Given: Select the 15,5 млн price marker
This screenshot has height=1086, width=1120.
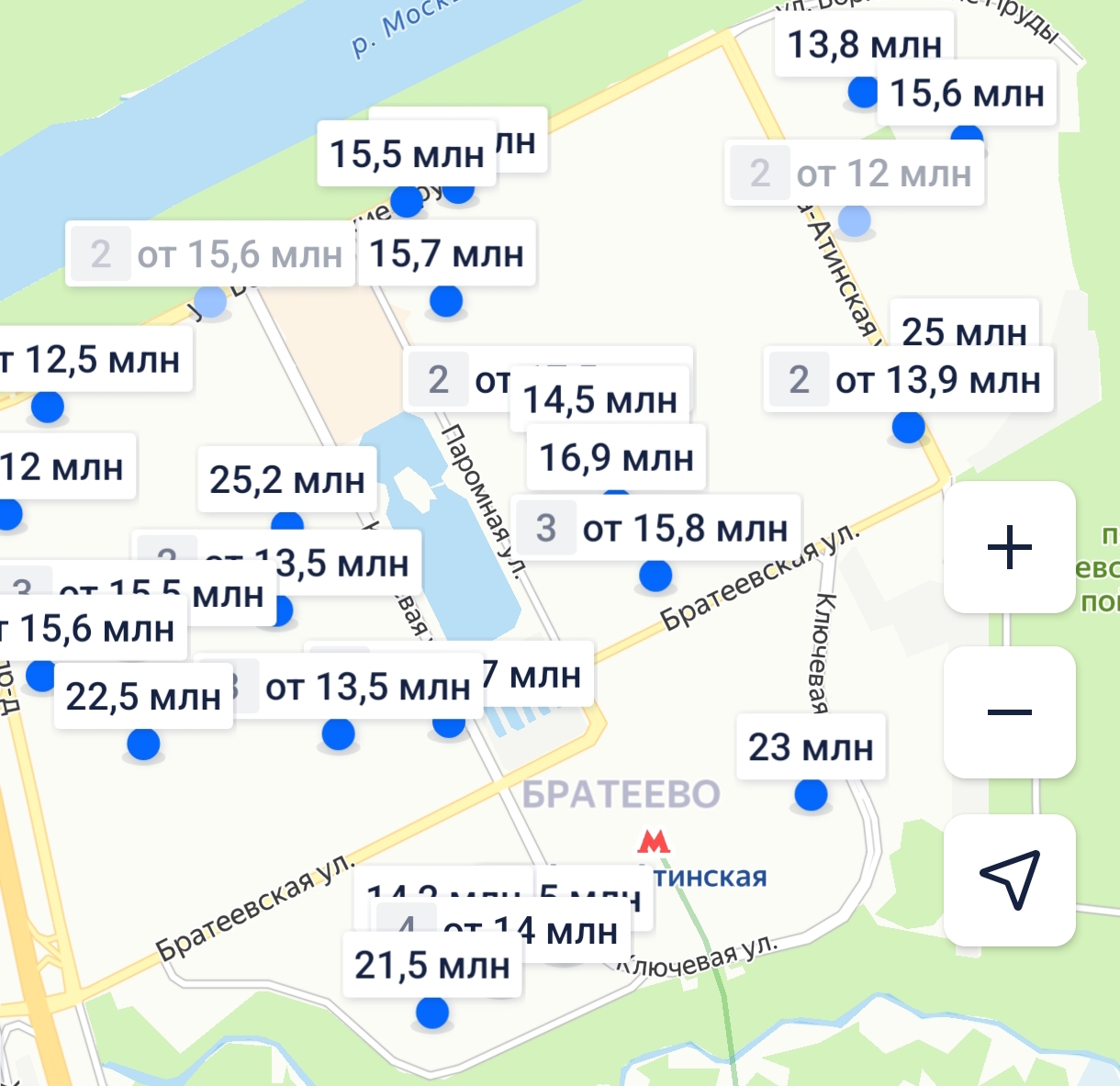Looking at the screenshot, I should tap(407, 154).
